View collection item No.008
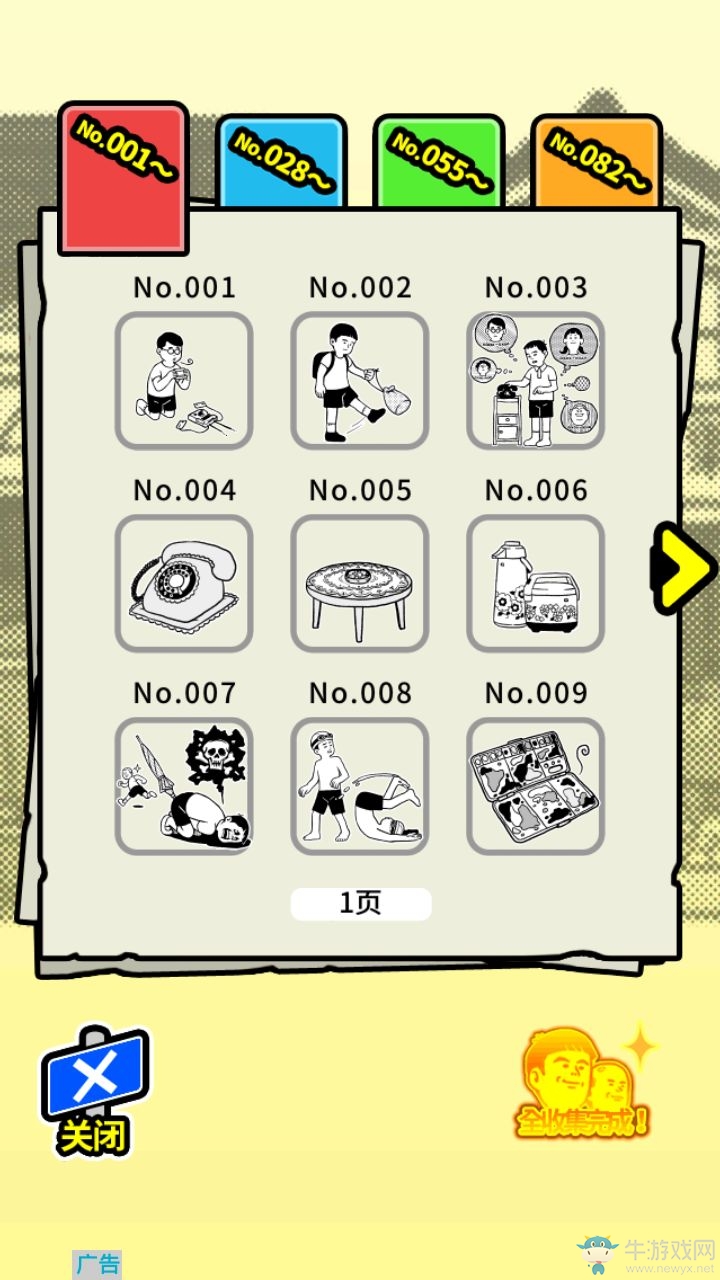Image resolution: width=720 pixels, height=1280 pixels. pyautogui.click(x=360, y=786)
